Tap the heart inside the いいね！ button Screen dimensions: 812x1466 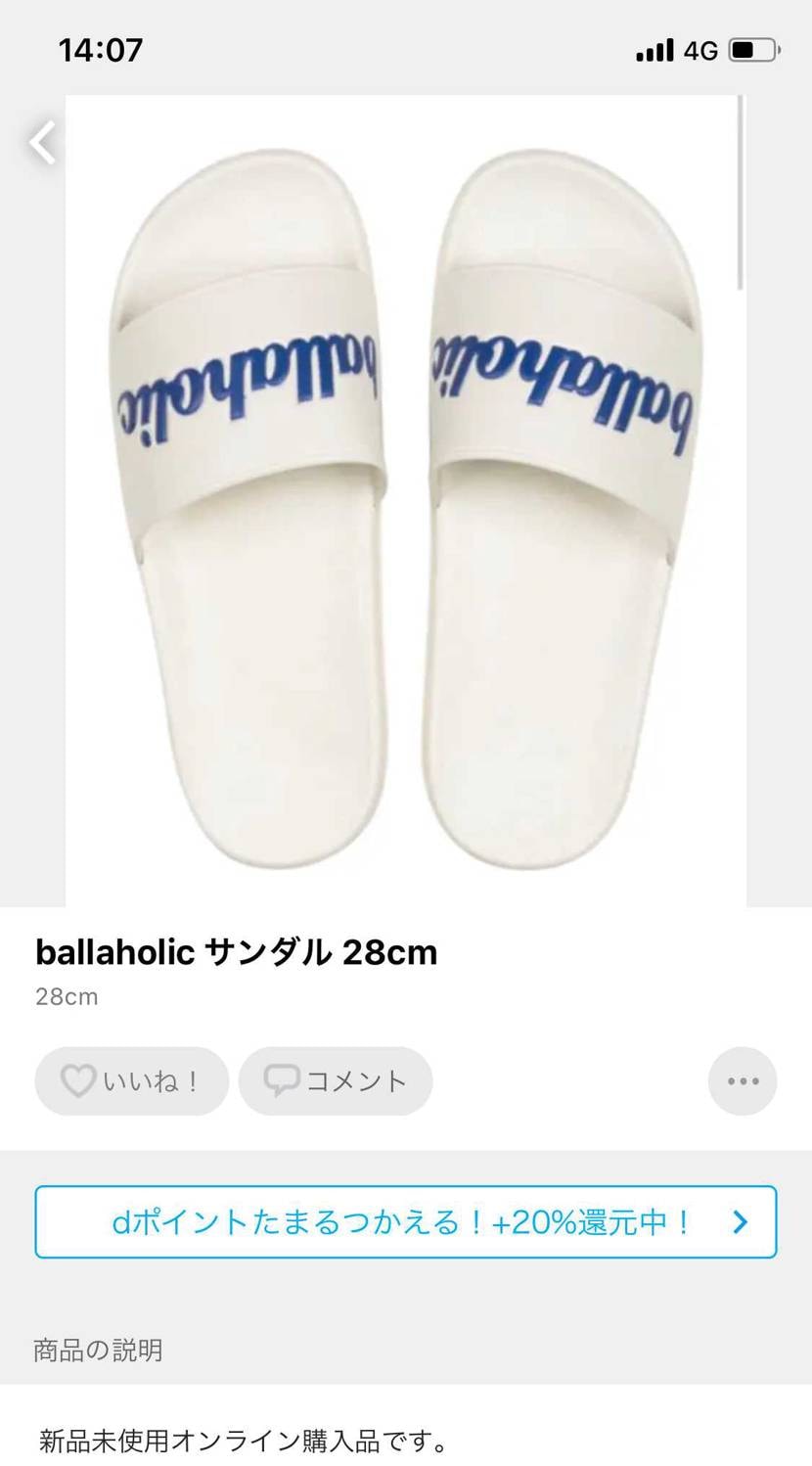pos(80,1080)
